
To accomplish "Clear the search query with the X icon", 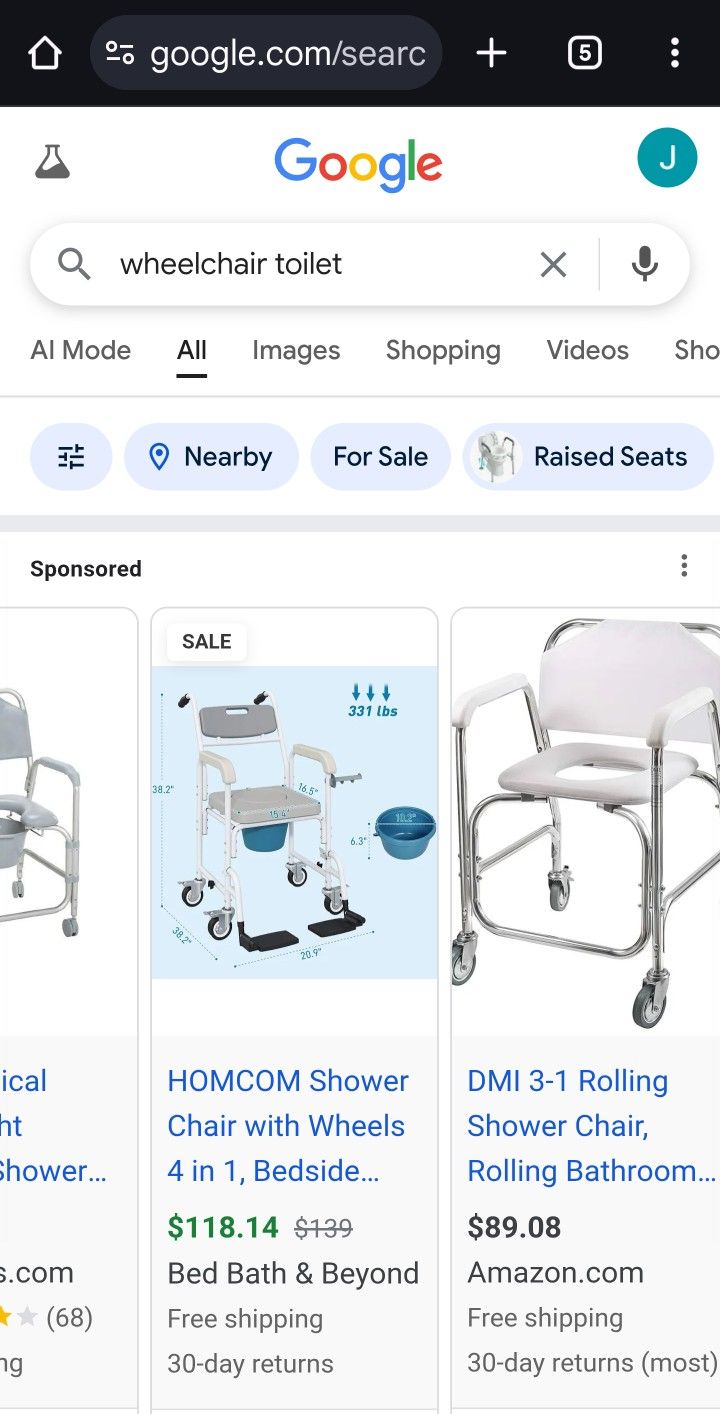I will [553, 264].
